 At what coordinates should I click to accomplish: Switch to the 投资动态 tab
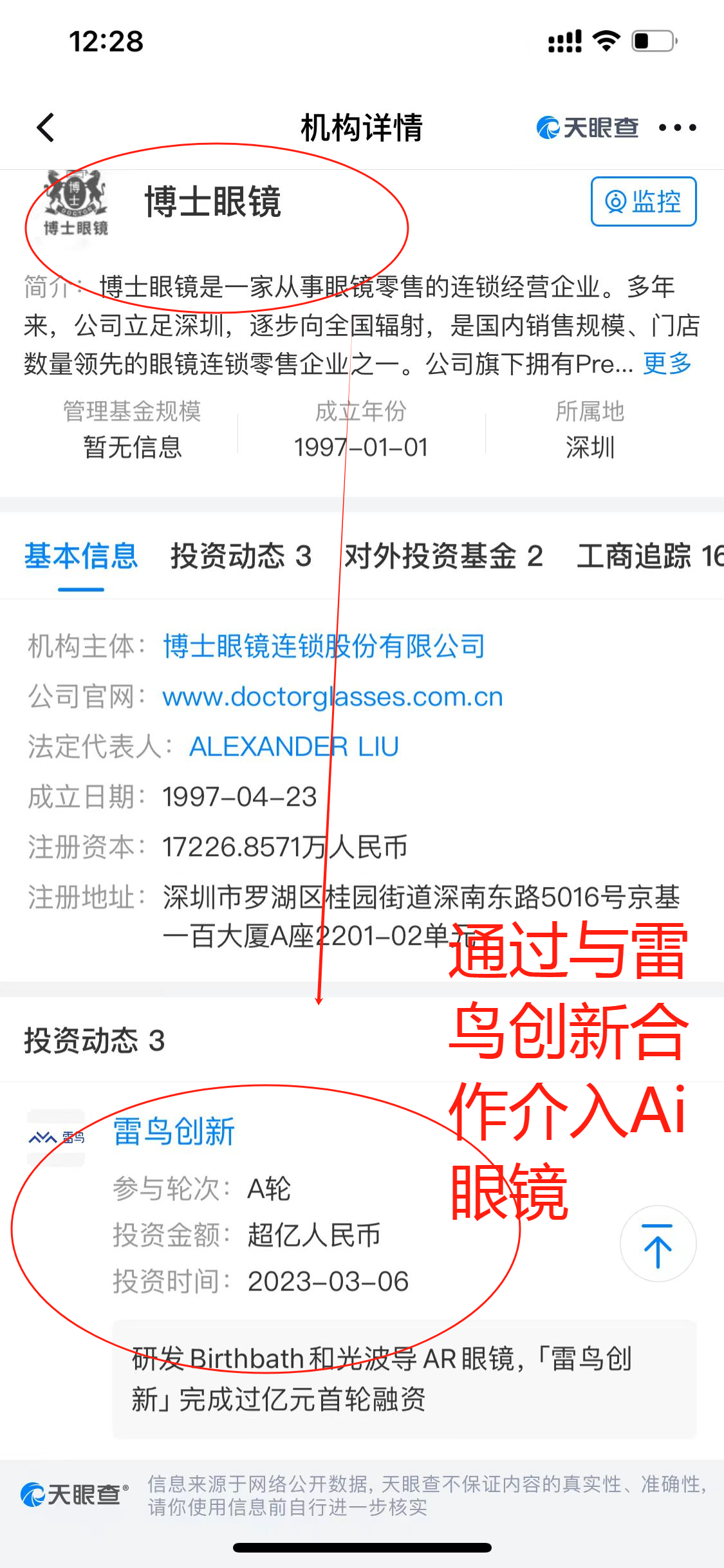click(x=241, y=556)
